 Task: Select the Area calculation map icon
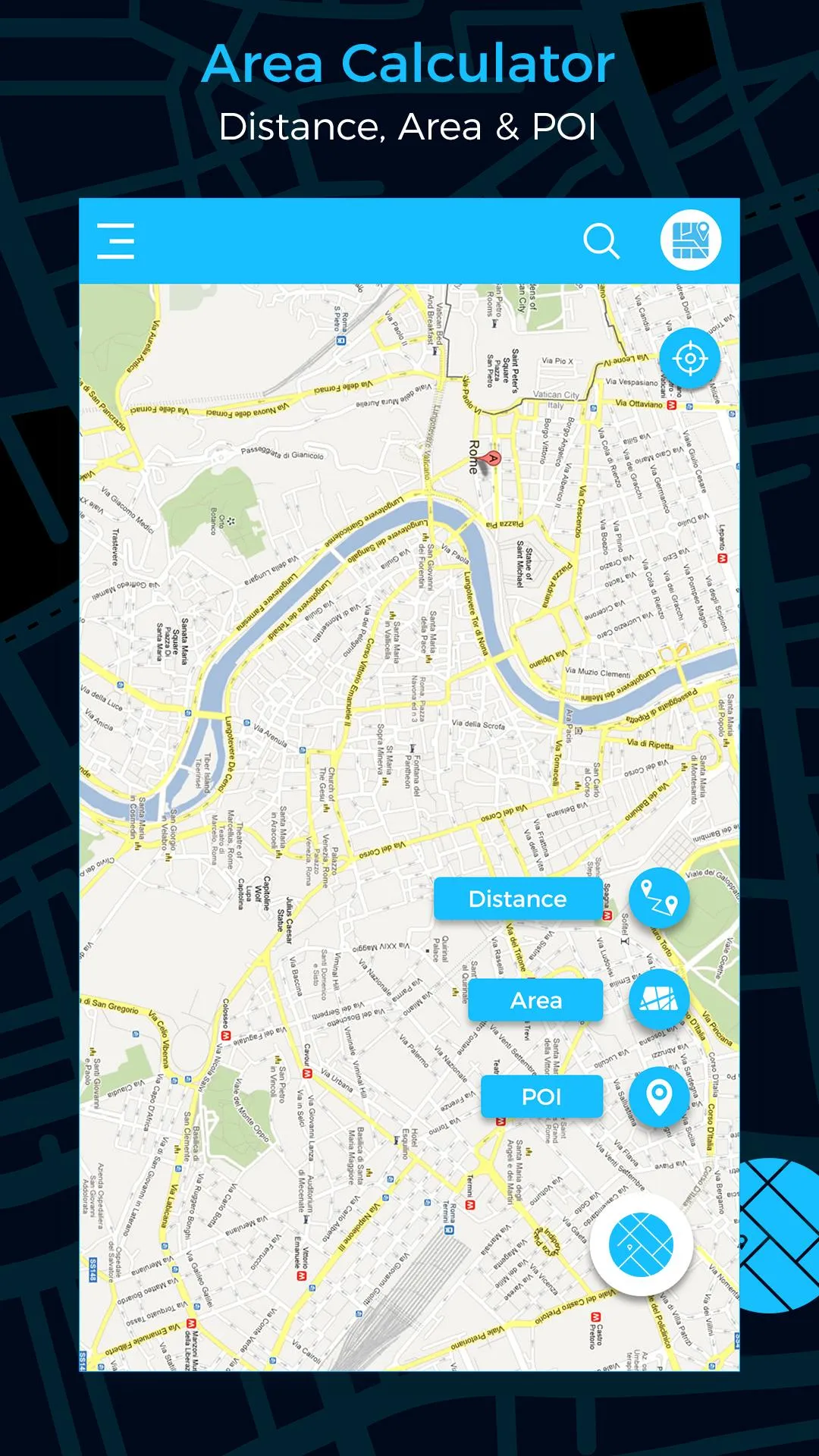pos(657,999)
